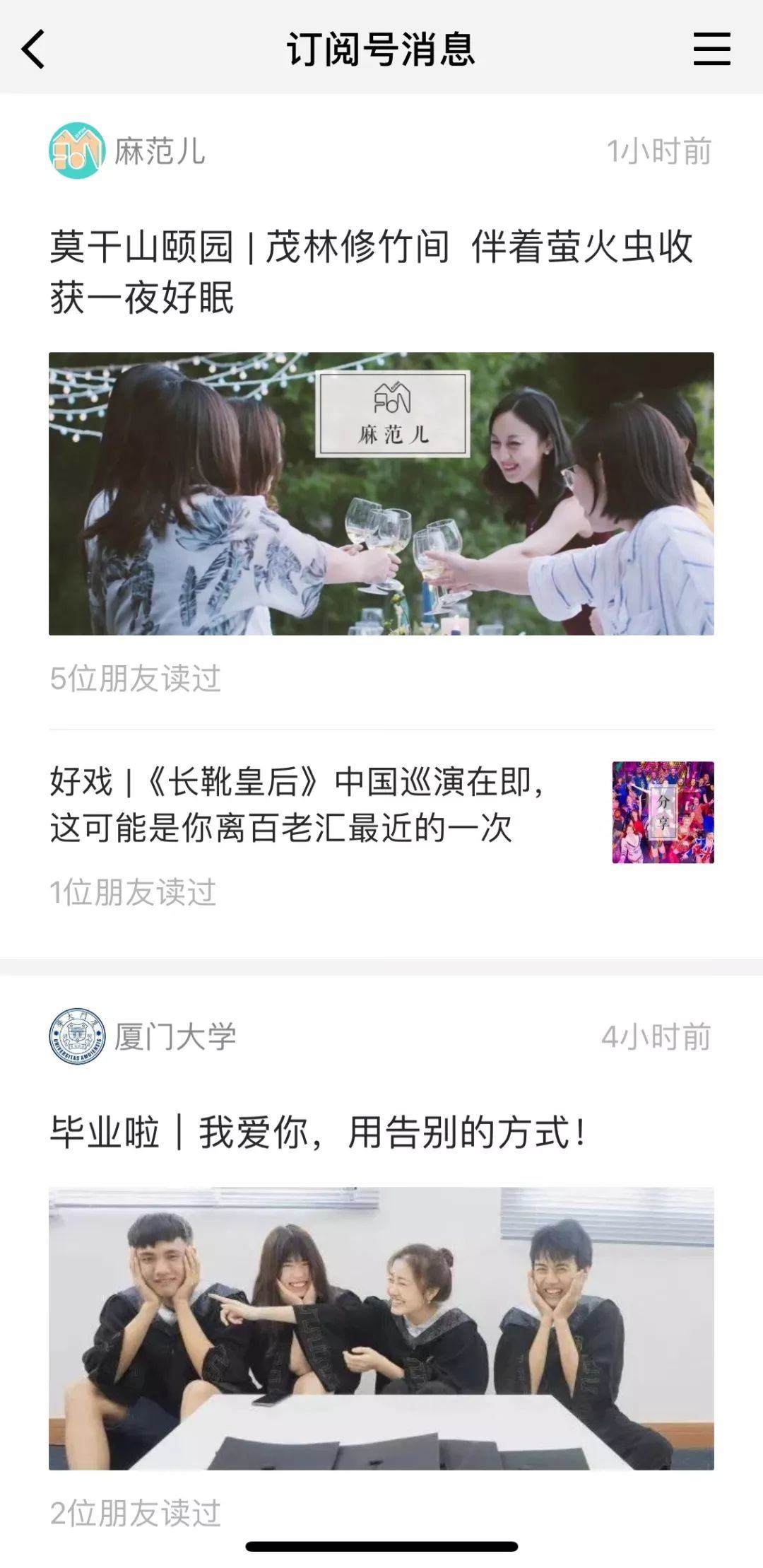The height and width of the screenshot is (1568, 763).
Task: Open the 麻范儿 account profile
Action: click(x=127, y=151)
